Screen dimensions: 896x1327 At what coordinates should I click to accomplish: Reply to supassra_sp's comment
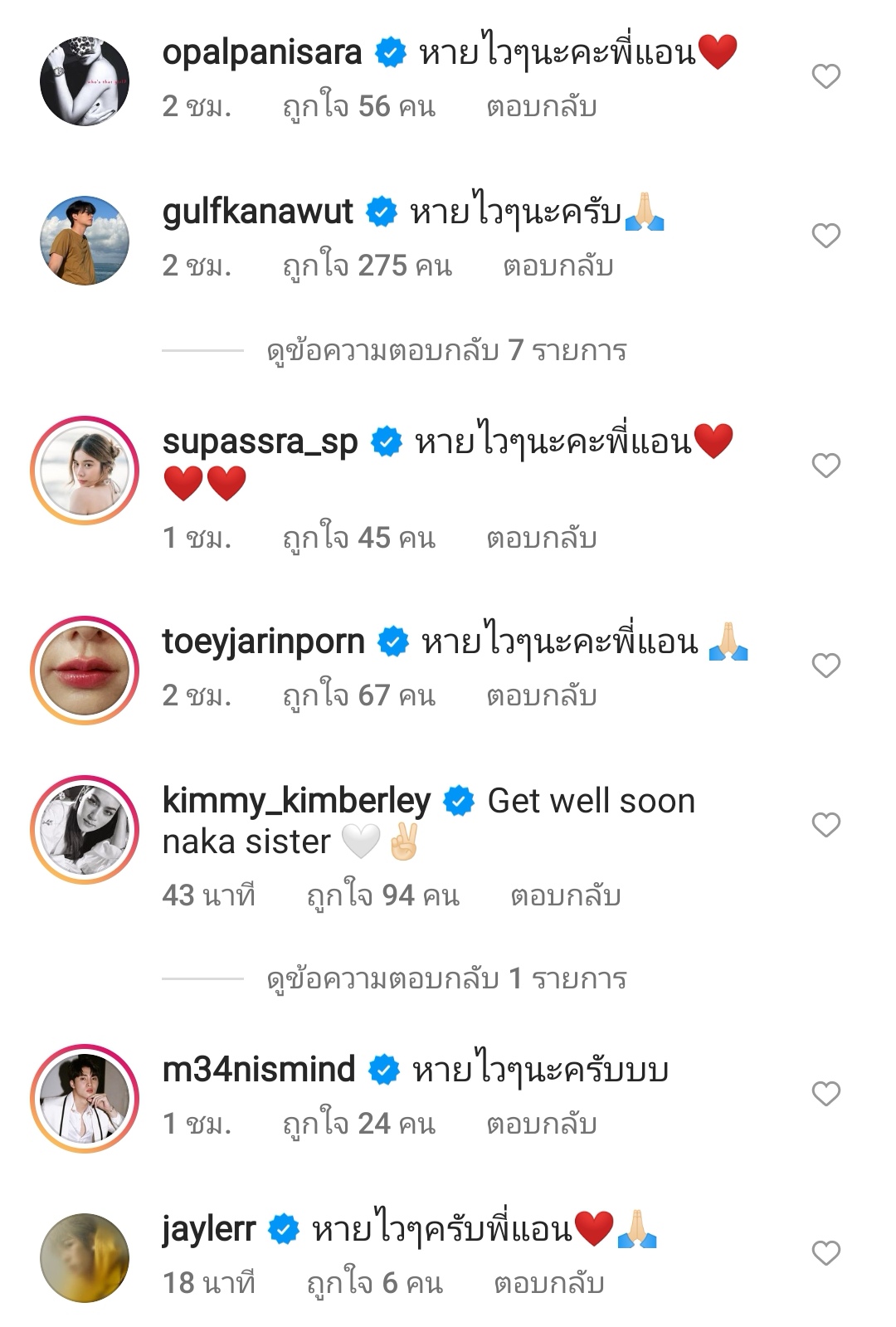tap(541, 539)
